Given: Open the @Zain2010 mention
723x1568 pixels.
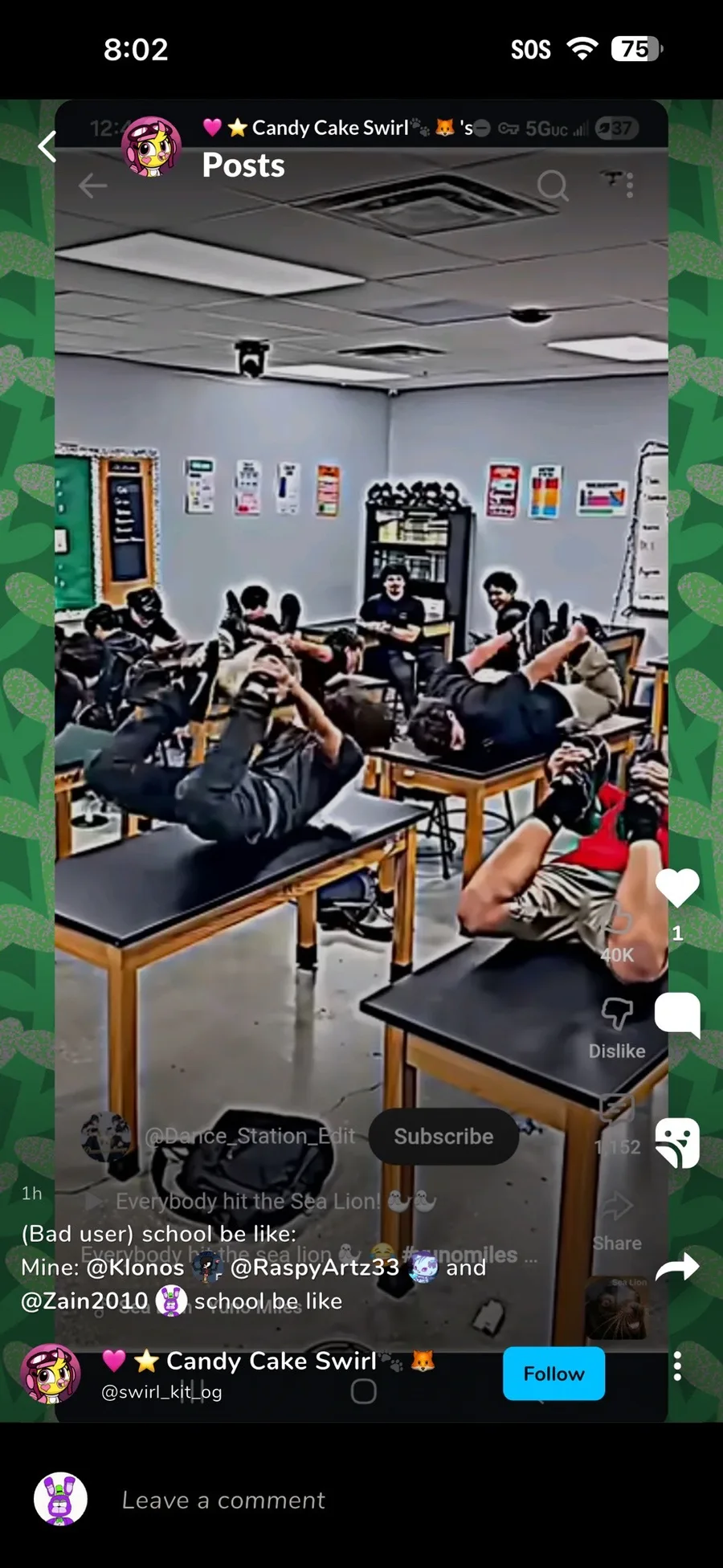Looking at the screenshot, I should [x=84, y=1301].
